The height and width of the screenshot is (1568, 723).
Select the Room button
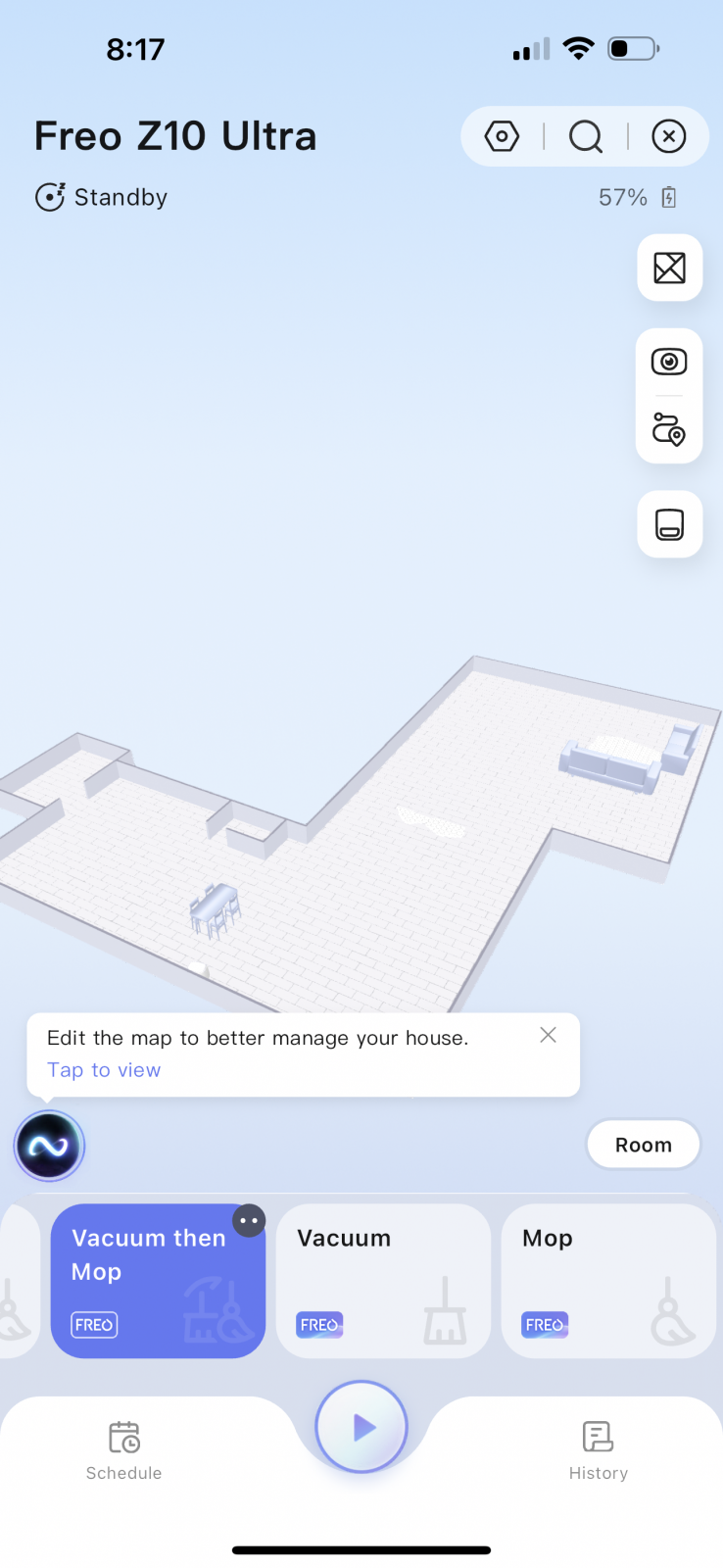(643, 1145)
